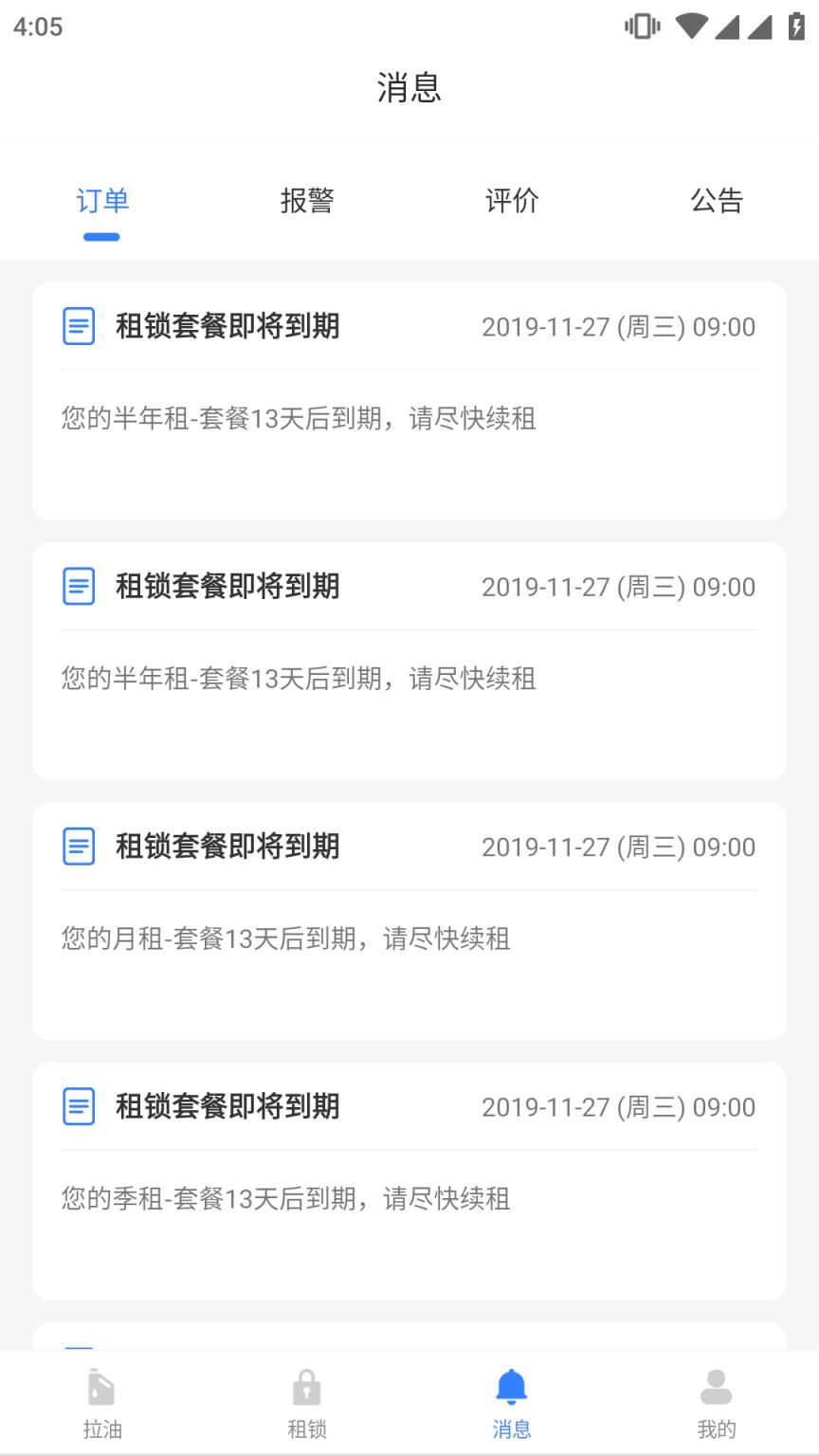The height and width of the screenshot is (1456, 819).
Task: Switch to the 公告 announcements tab
Action: [717, 200]
